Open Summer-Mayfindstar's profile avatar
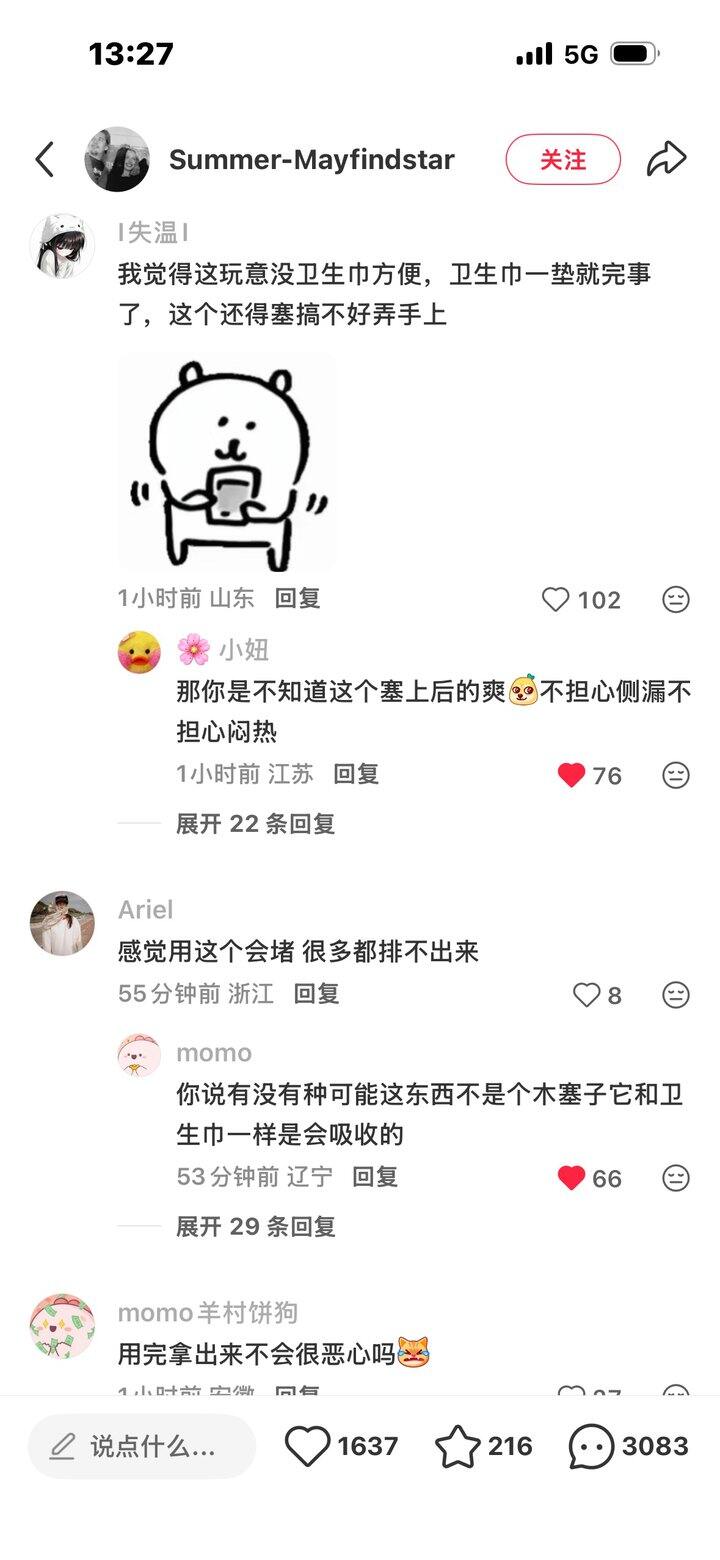The width and height of the screenshot is (720, 1560). (117, 160)
